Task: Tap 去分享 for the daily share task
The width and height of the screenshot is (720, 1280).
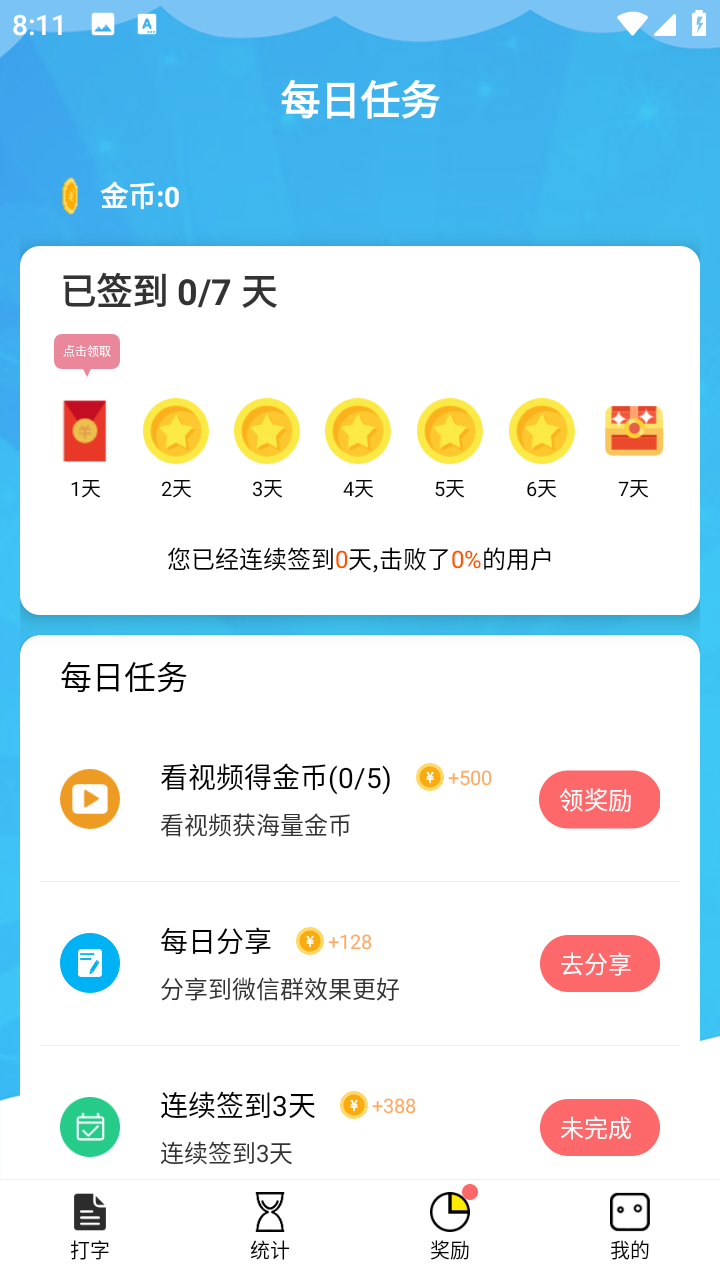Action: coord(599,964)
